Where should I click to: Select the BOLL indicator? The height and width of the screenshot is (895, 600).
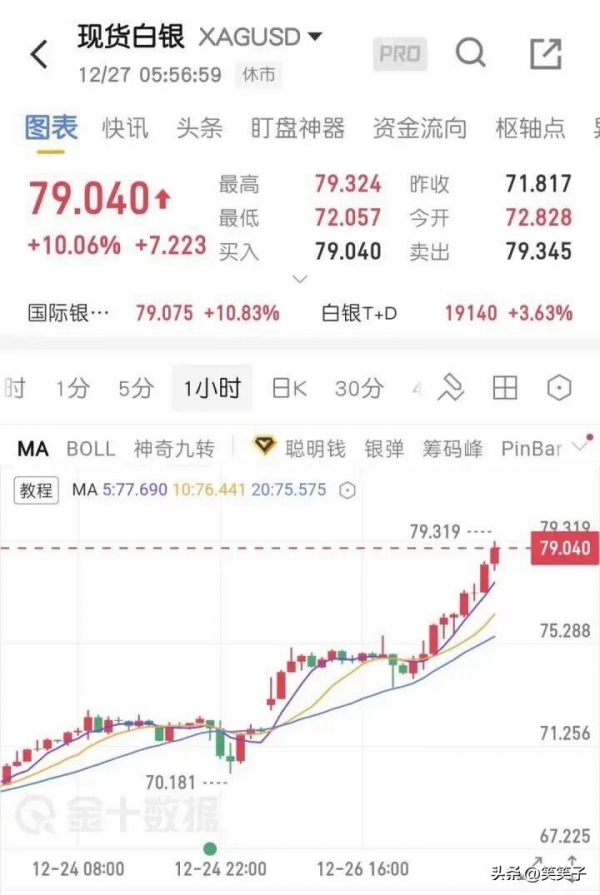click(91, 449)
